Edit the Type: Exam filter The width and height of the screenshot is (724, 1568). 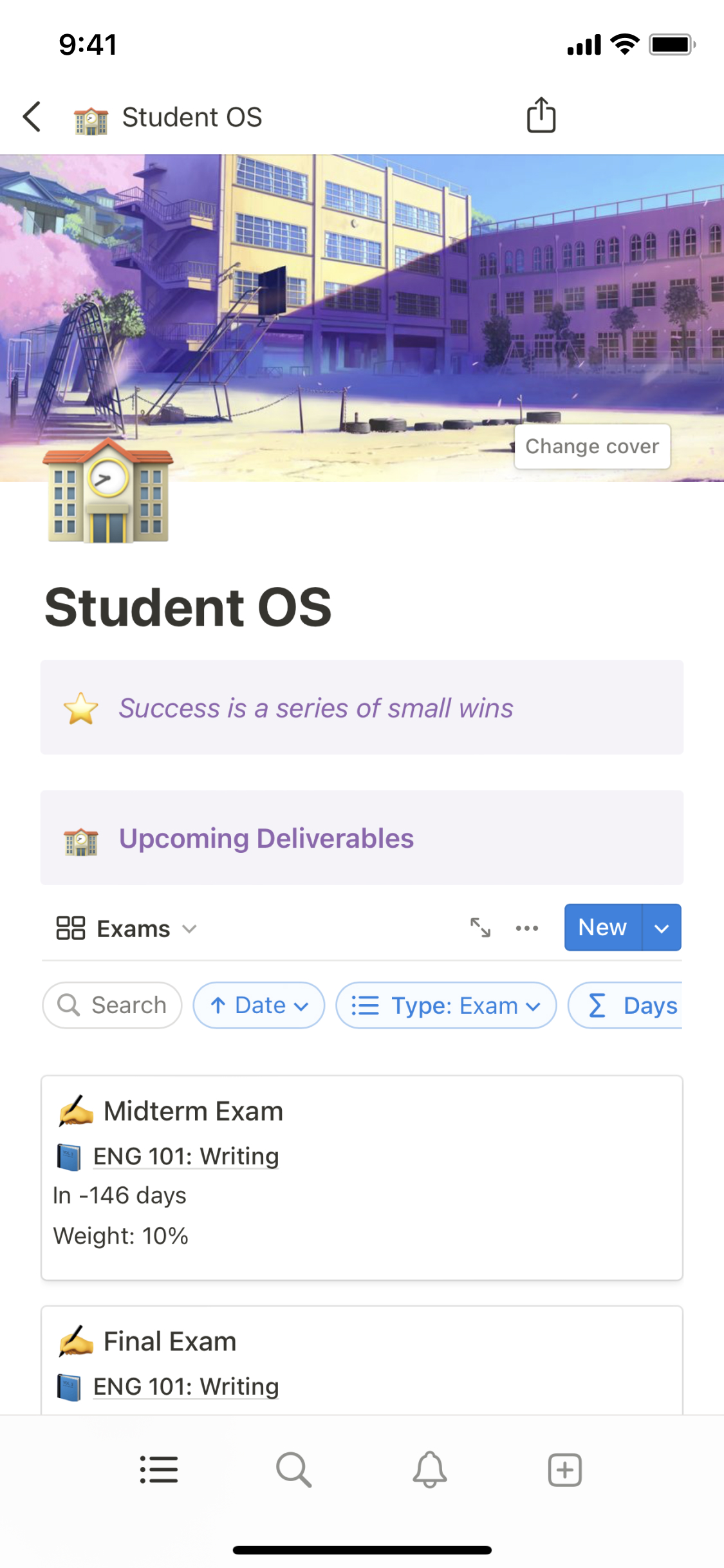click(446, 1005)
